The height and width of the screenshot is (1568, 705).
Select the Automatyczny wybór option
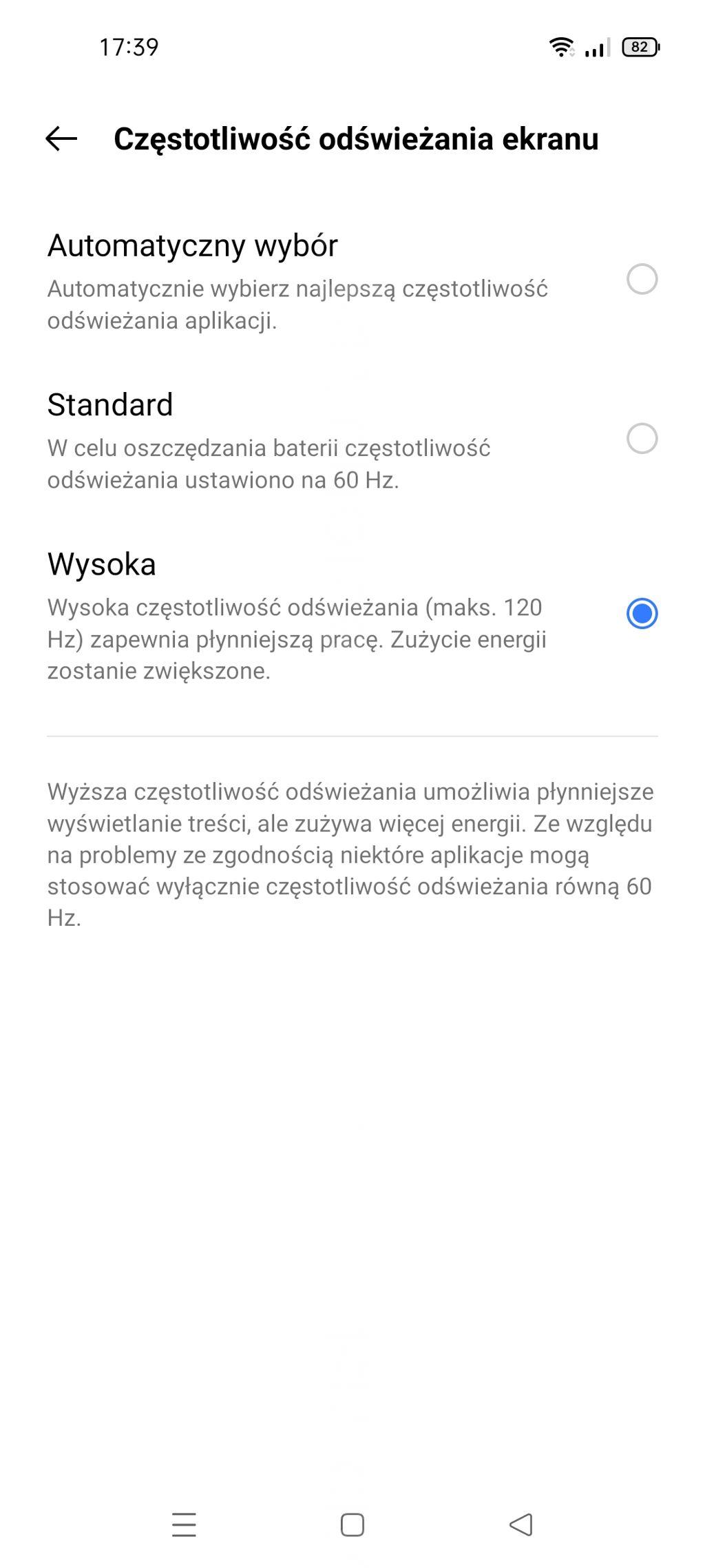(641, 279)
